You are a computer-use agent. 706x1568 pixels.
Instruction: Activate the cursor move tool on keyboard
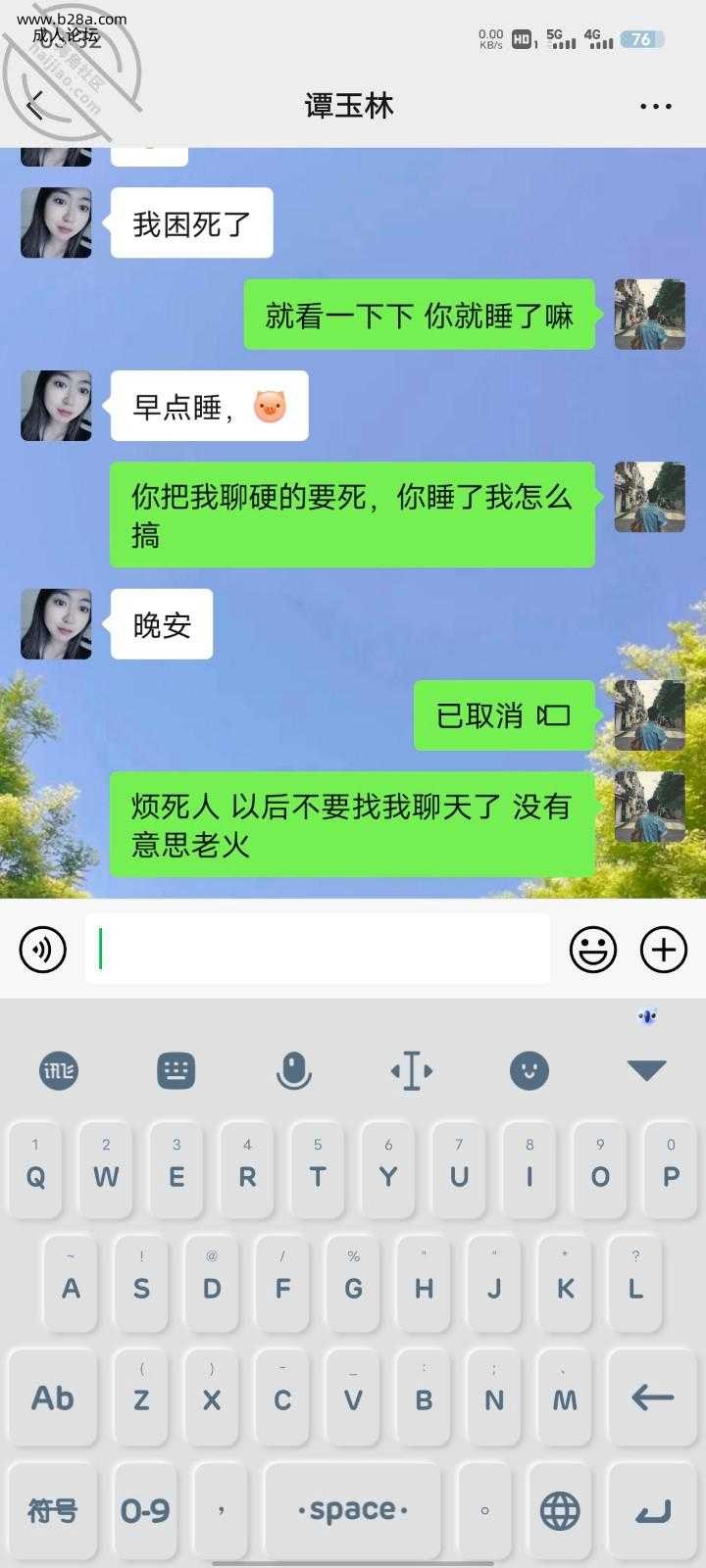pos(411,1071)
